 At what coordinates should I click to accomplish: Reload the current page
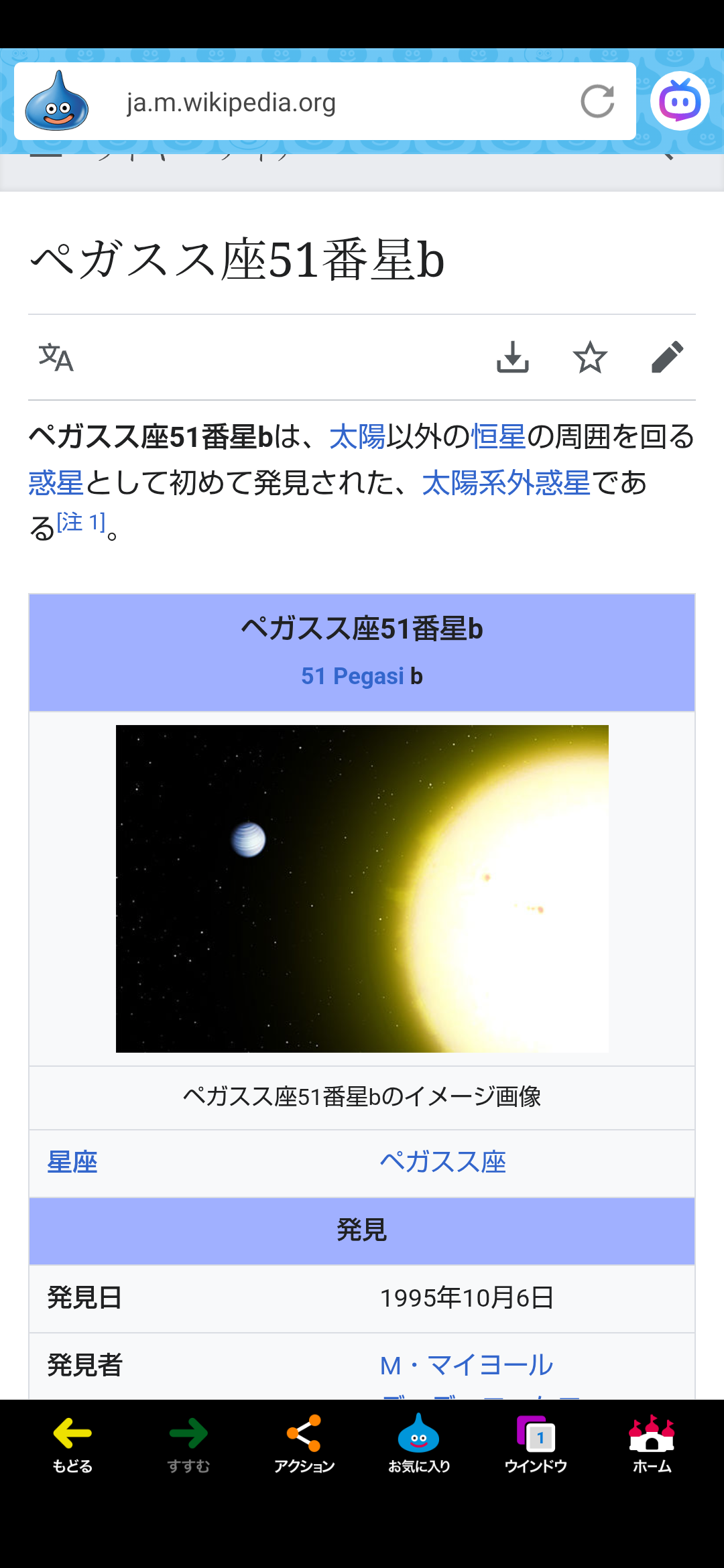[597, 101]
